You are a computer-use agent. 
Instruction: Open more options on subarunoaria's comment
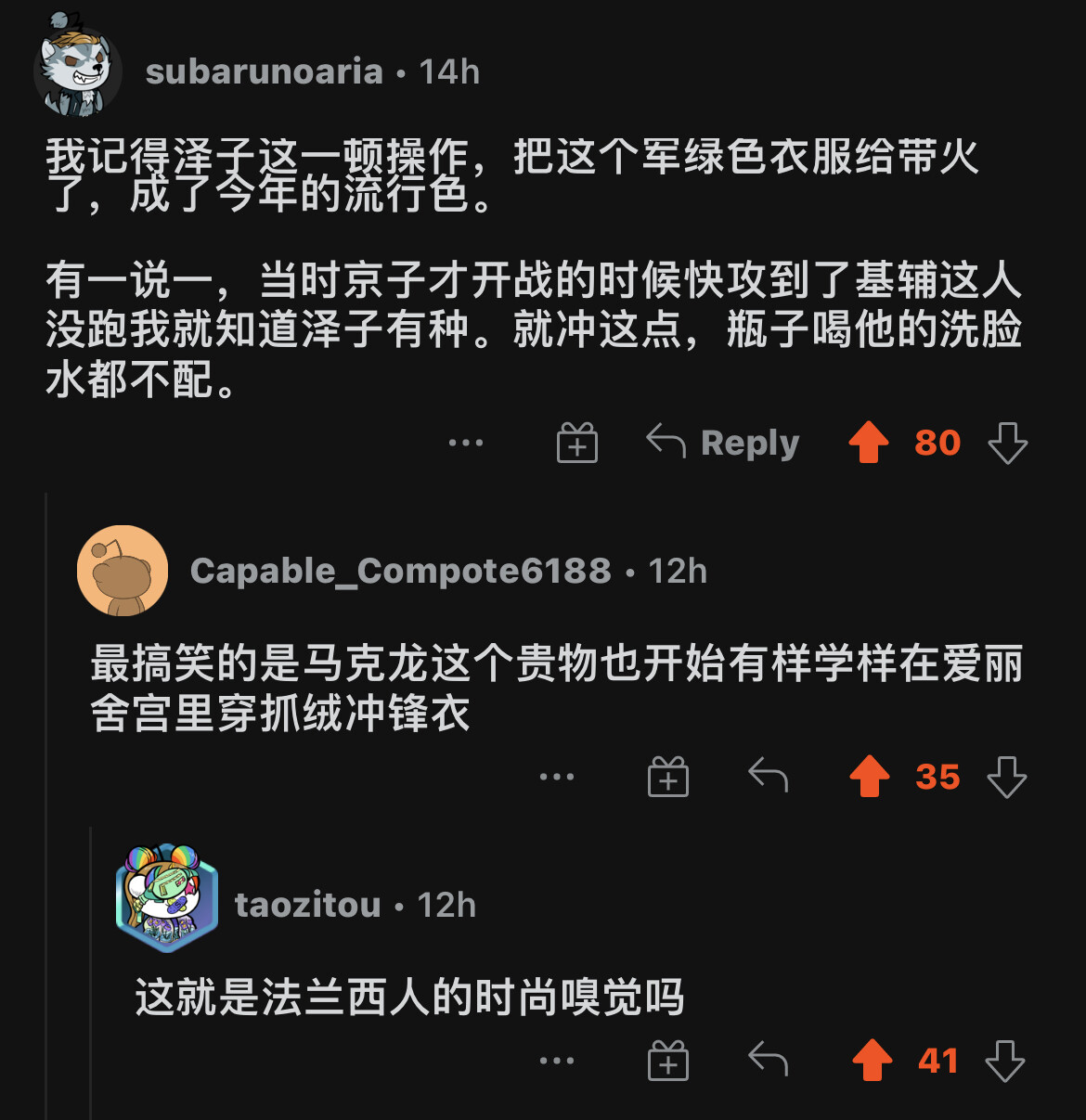465,443
